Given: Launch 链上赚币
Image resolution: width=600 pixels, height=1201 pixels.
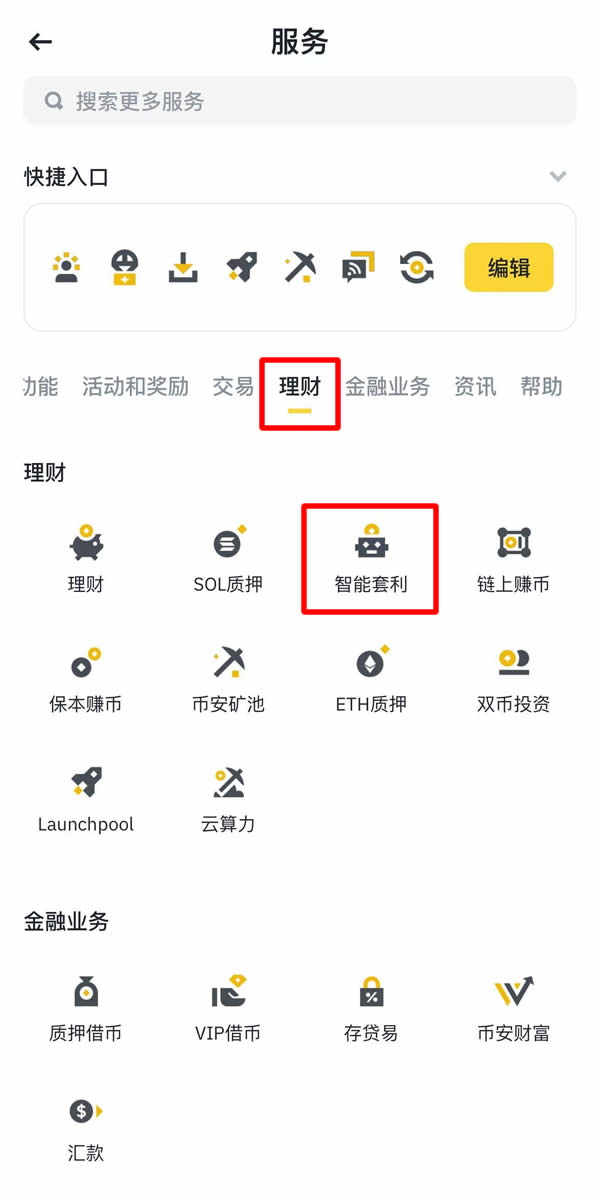Looking at the screenshot, I should [x=513, y=558].
